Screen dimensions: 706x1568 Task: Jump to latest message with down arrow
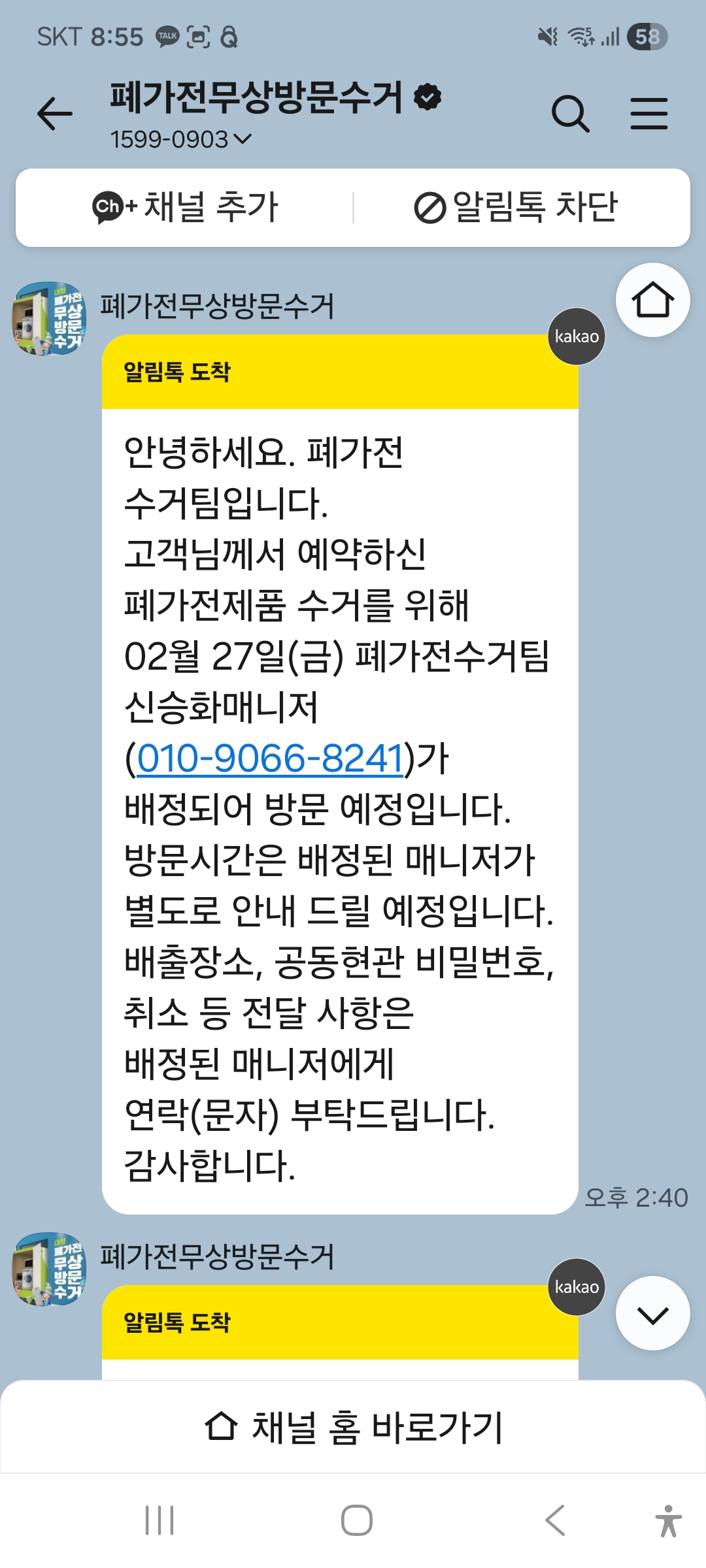click(652, 1315)
